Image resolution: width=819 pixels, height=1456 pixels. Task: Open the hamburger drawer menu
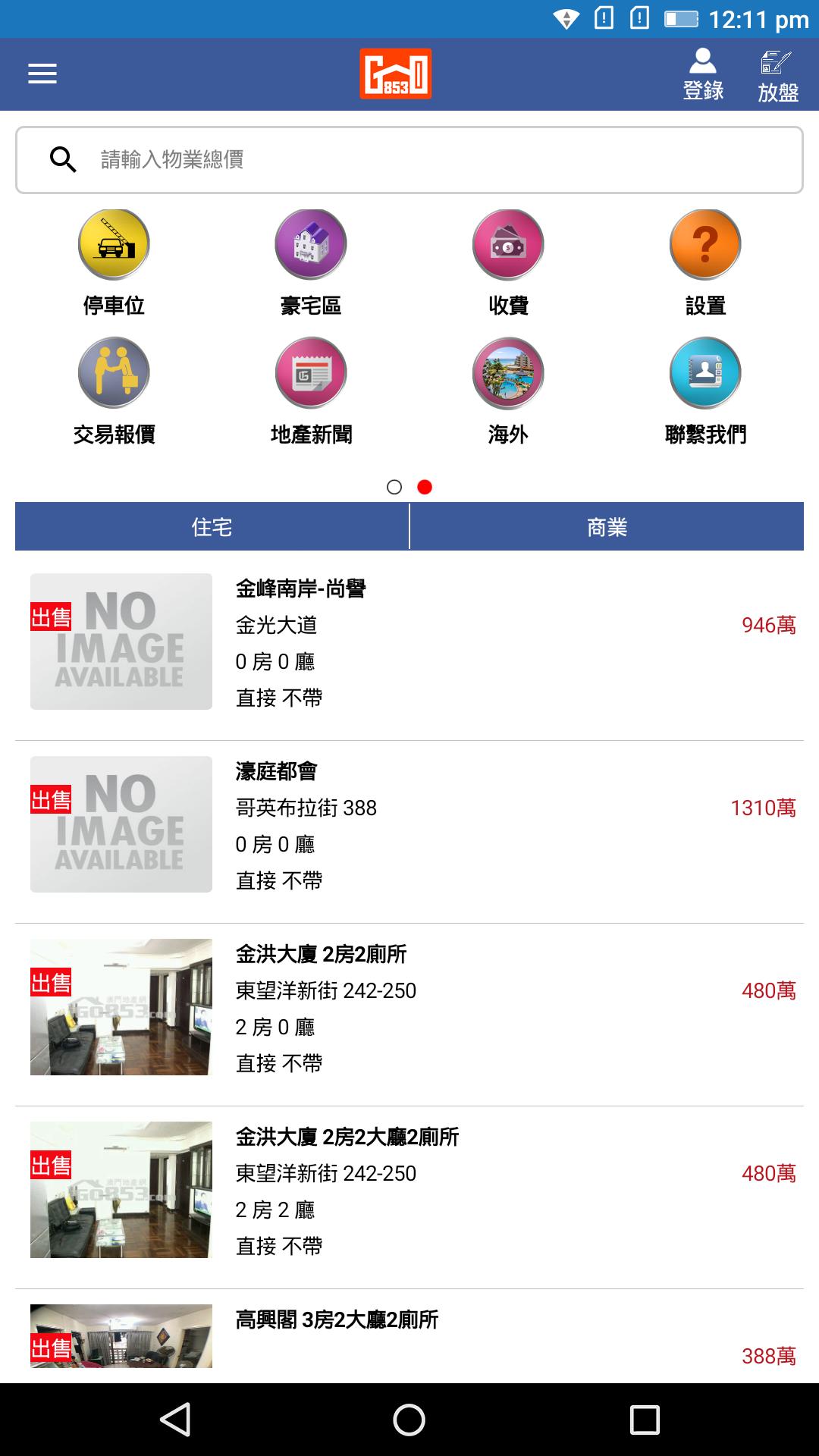pyautogui.click(x=42, y=74)
